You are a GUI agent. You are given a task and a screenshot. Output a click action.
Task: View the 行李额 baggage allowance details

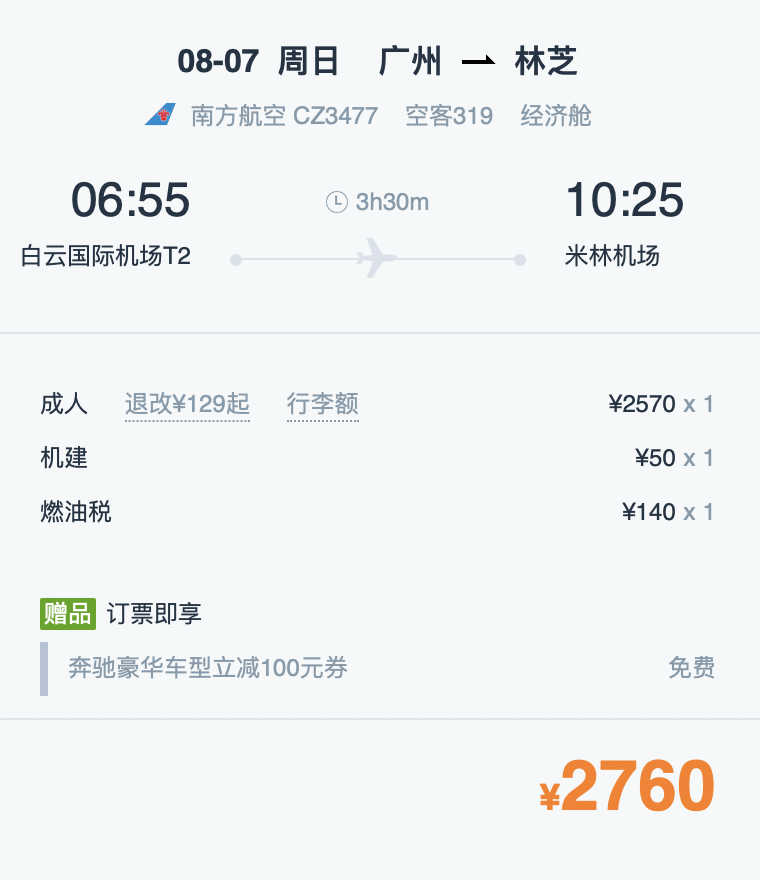tap(322, 404)
